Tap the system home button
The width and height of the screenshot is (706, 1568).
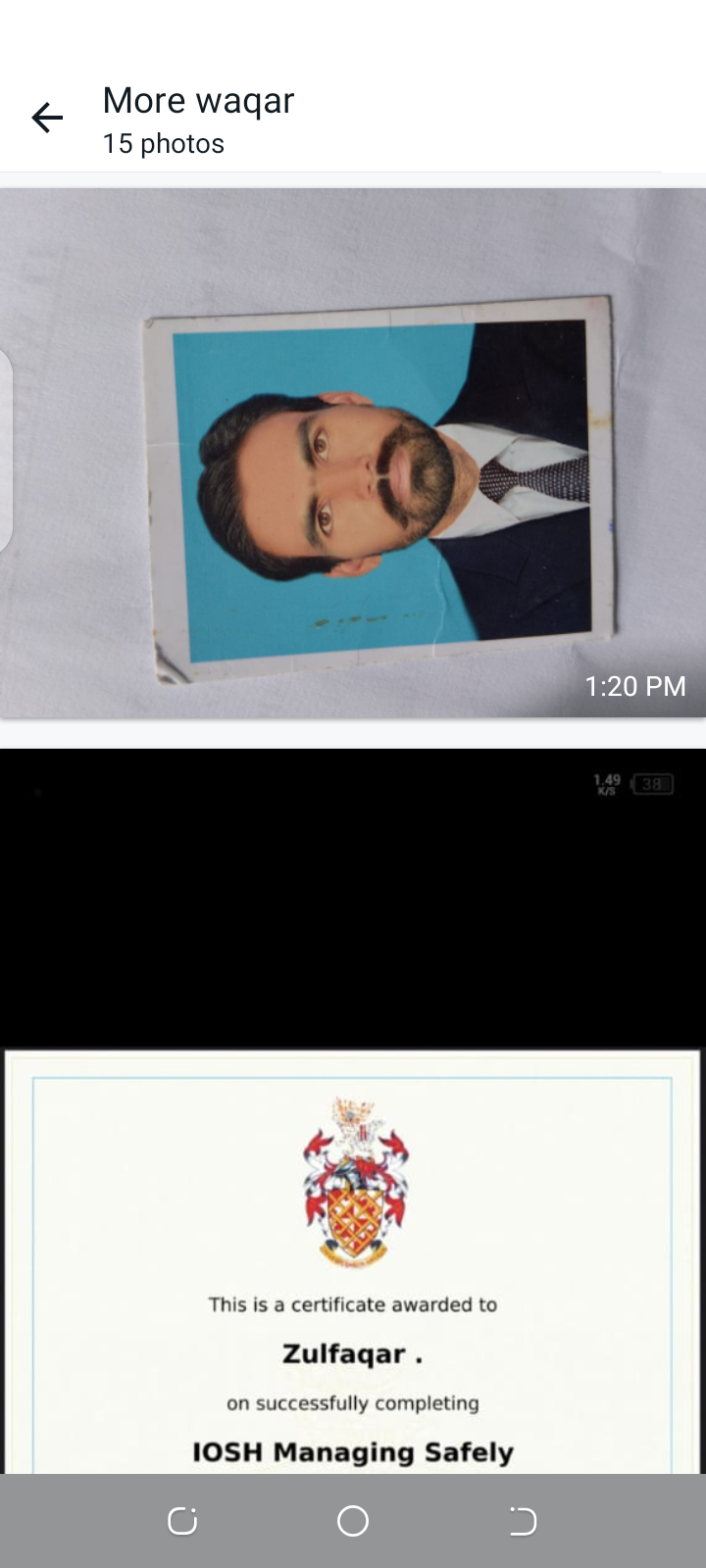click(x=353, y=1521)
